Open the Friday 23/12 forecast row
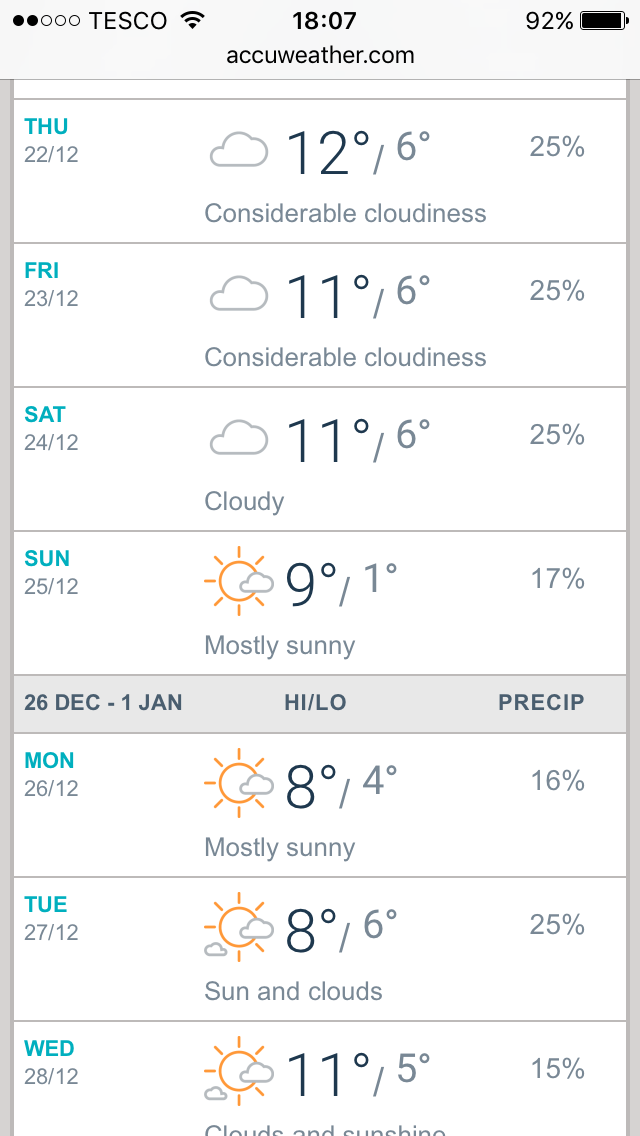640x1136 pixels. click(320, 315)
